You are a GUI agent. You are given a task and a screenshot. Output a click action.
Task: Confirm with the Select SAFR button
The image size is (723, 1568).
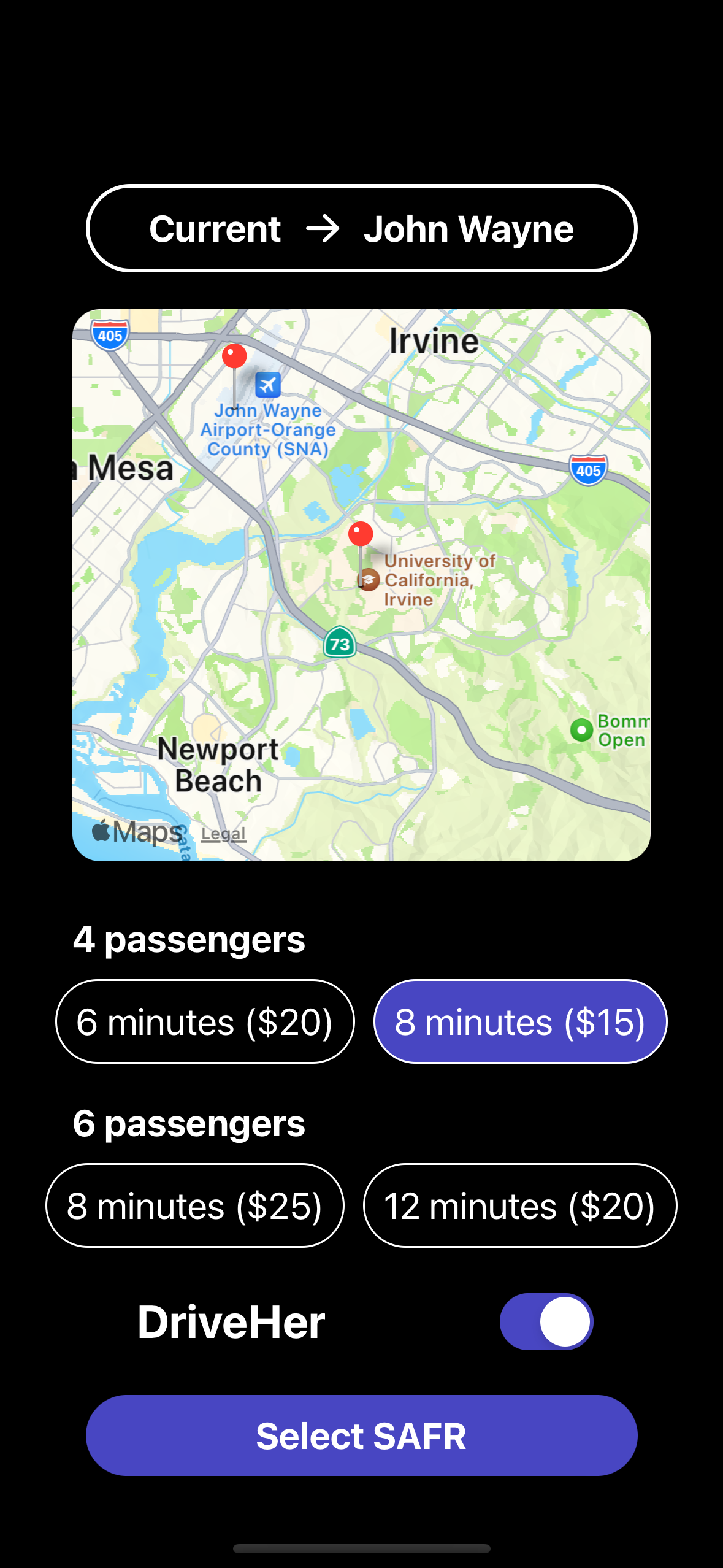point(361,1435)
